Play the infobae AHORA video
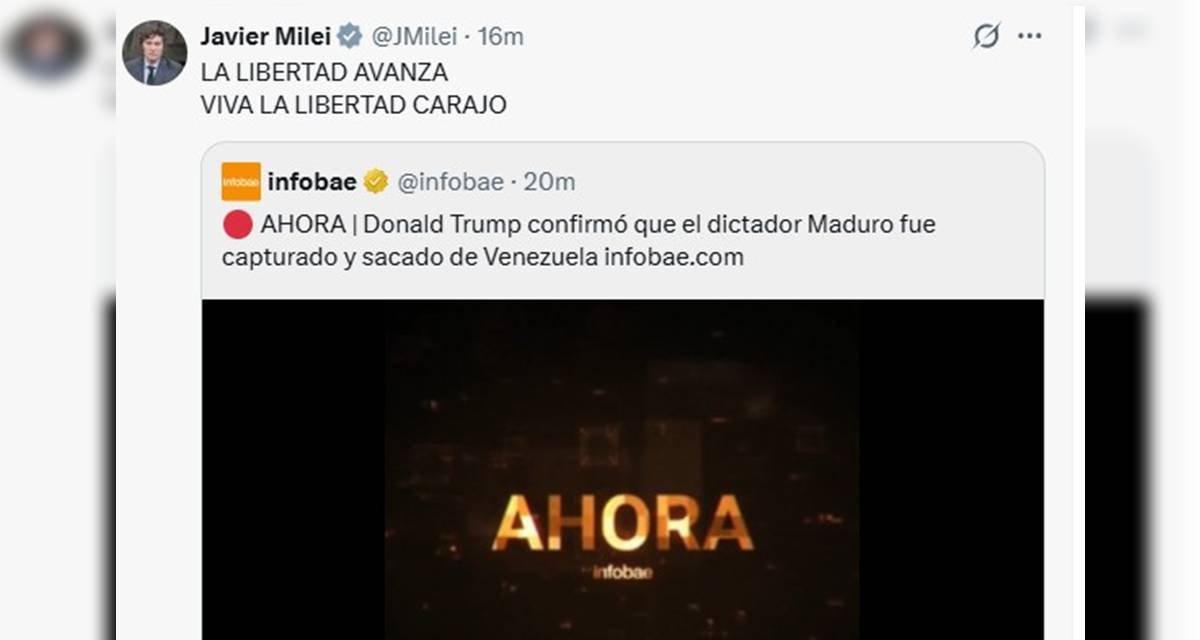This screenshot has height=640, width=1200. (x=622, y=470)
